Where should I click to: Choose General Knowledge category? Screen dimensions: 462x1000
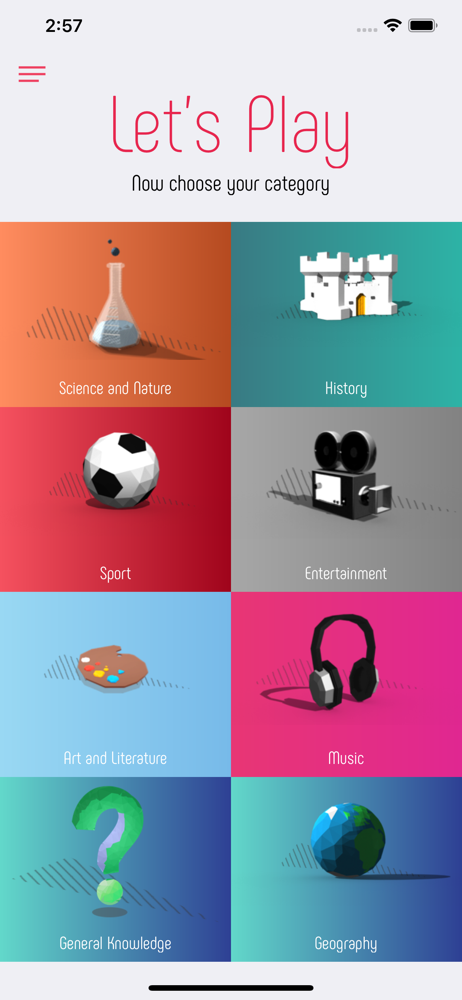tap(115, 869)
